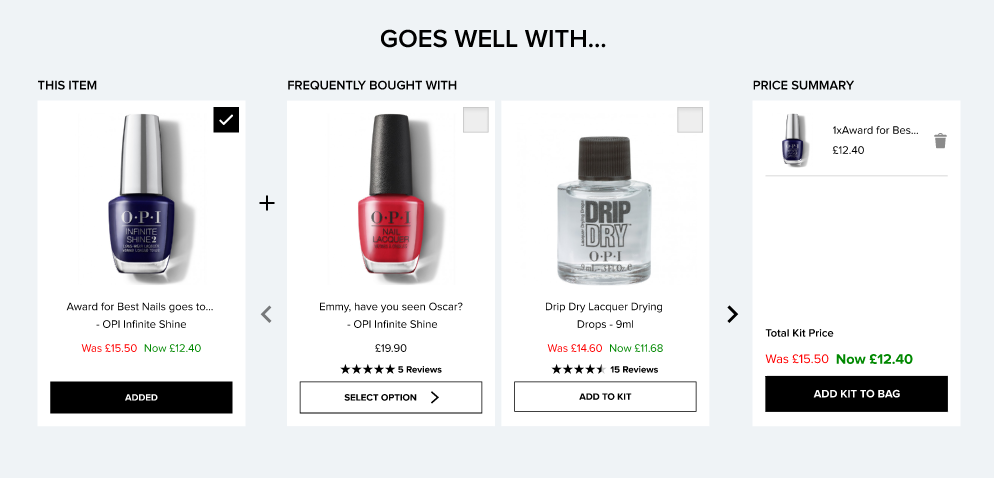Tick the checkbox on Drip Dry card
994x478 pixels.
[x=689, y=120]
